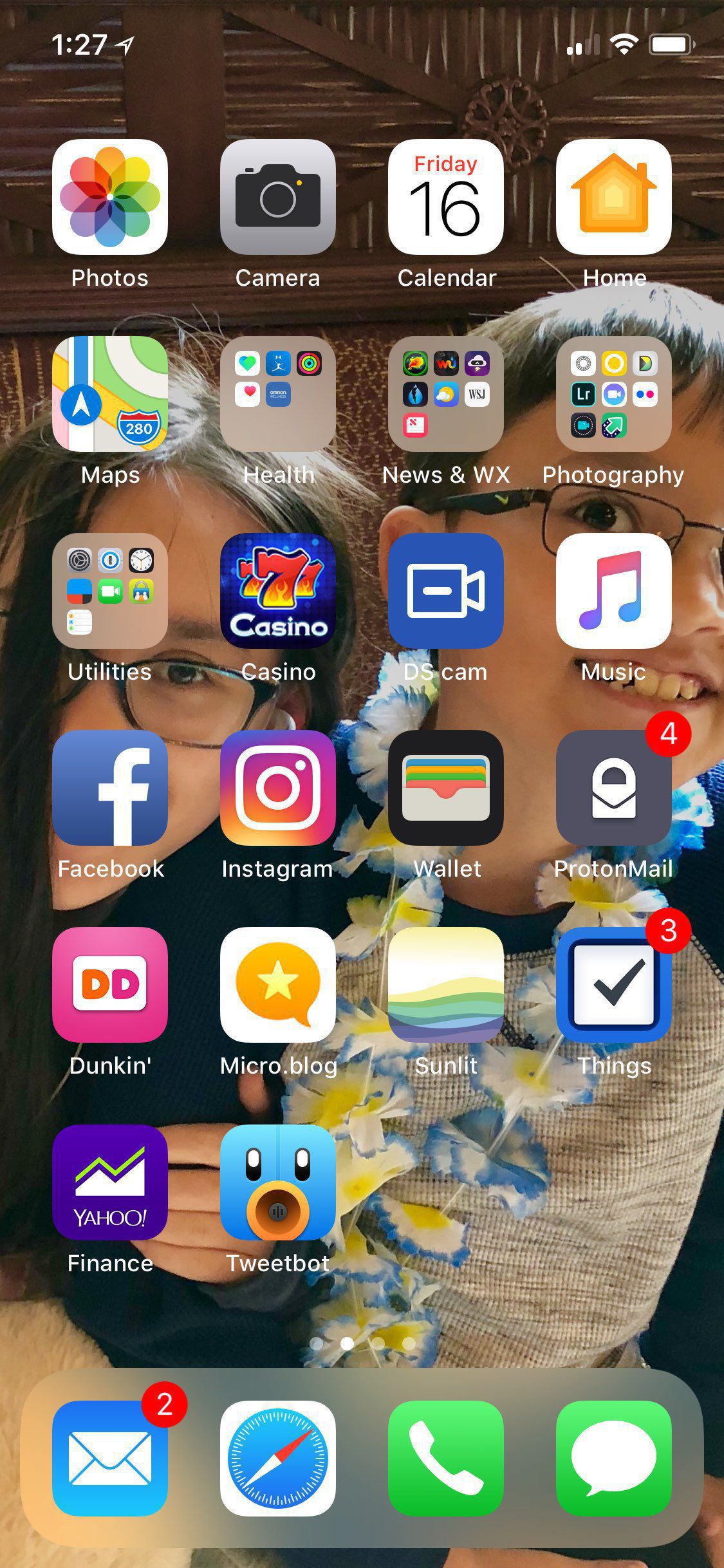724x1568 pixels.
Task: Open the Home app
Action: coord(614,197)
